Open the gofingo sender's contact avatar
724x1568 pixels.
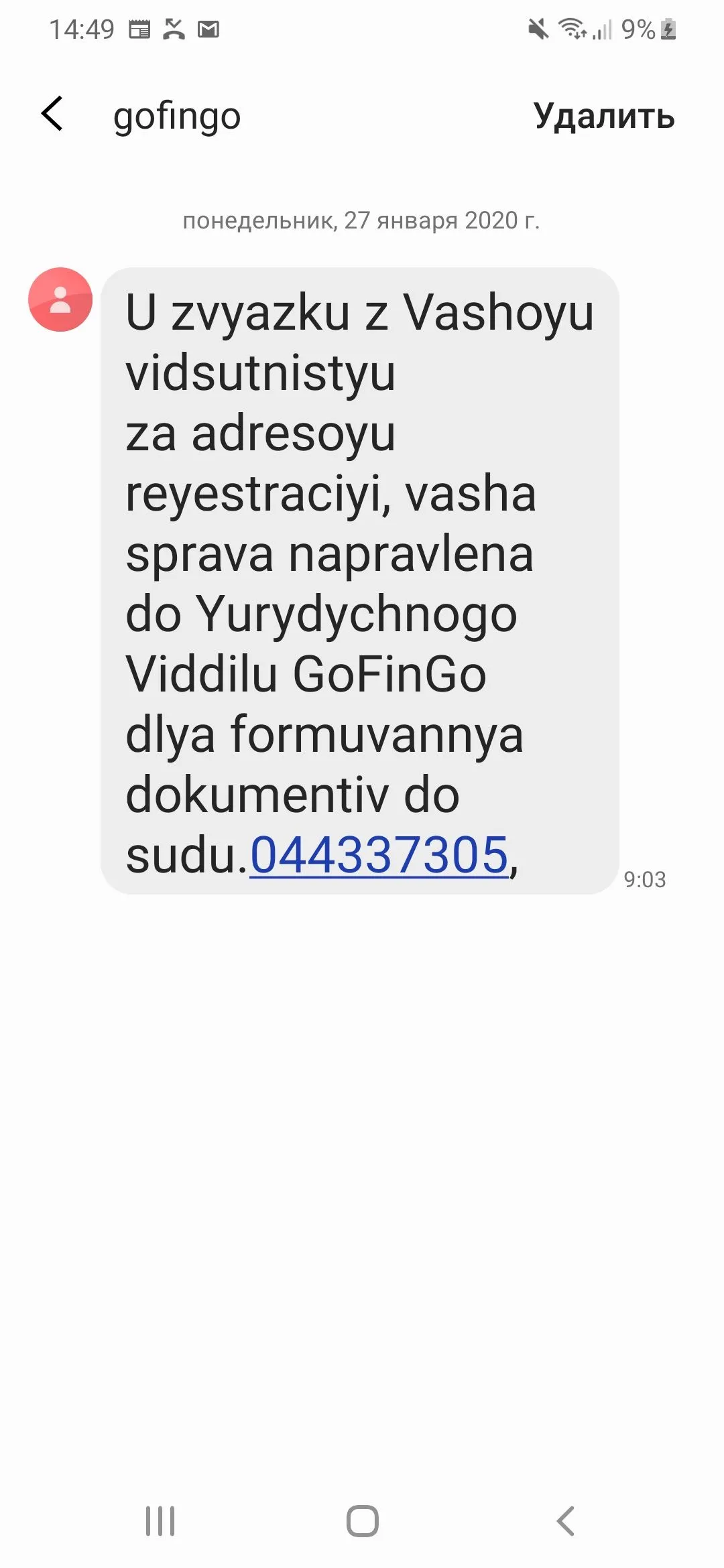[60, 300]
